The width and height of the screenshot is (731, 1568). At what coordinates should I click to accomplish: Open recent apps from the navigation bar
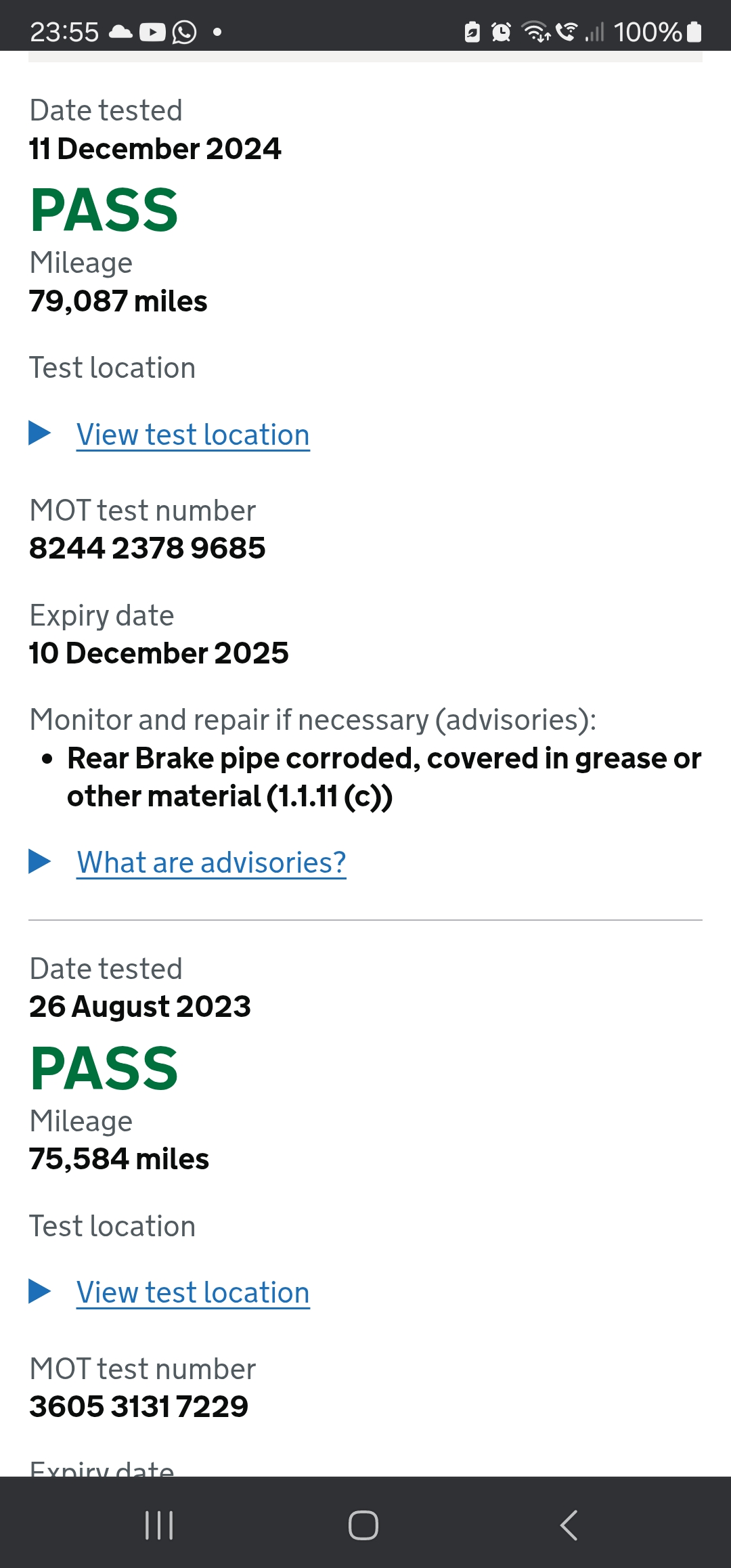pos(160,1525)
